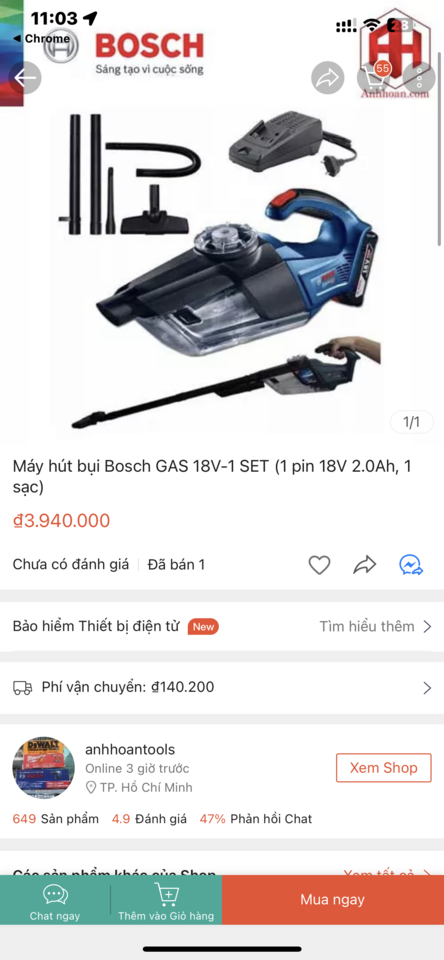
Task: Share product via top arrow icon
Action: tap(328, 78)
